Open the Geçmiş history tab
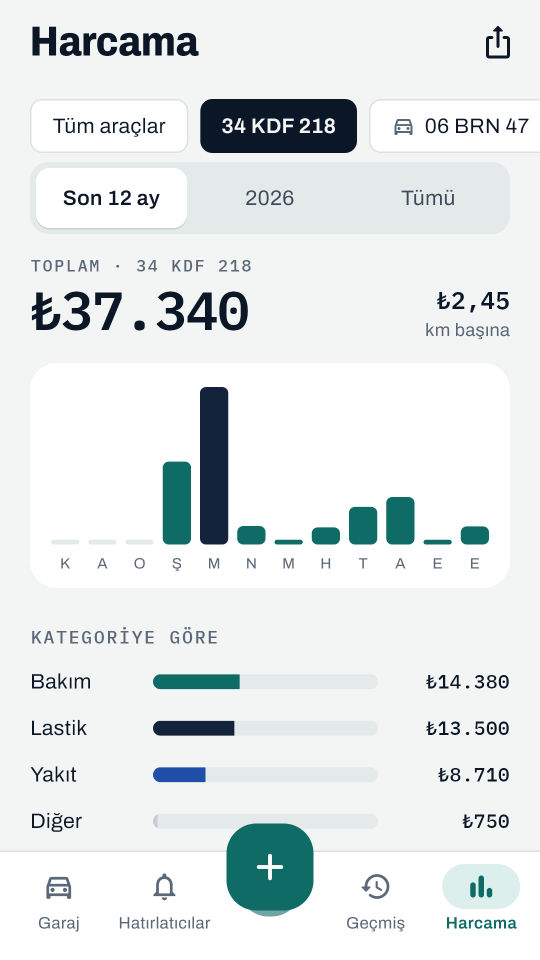 click(x=375, y=902)
